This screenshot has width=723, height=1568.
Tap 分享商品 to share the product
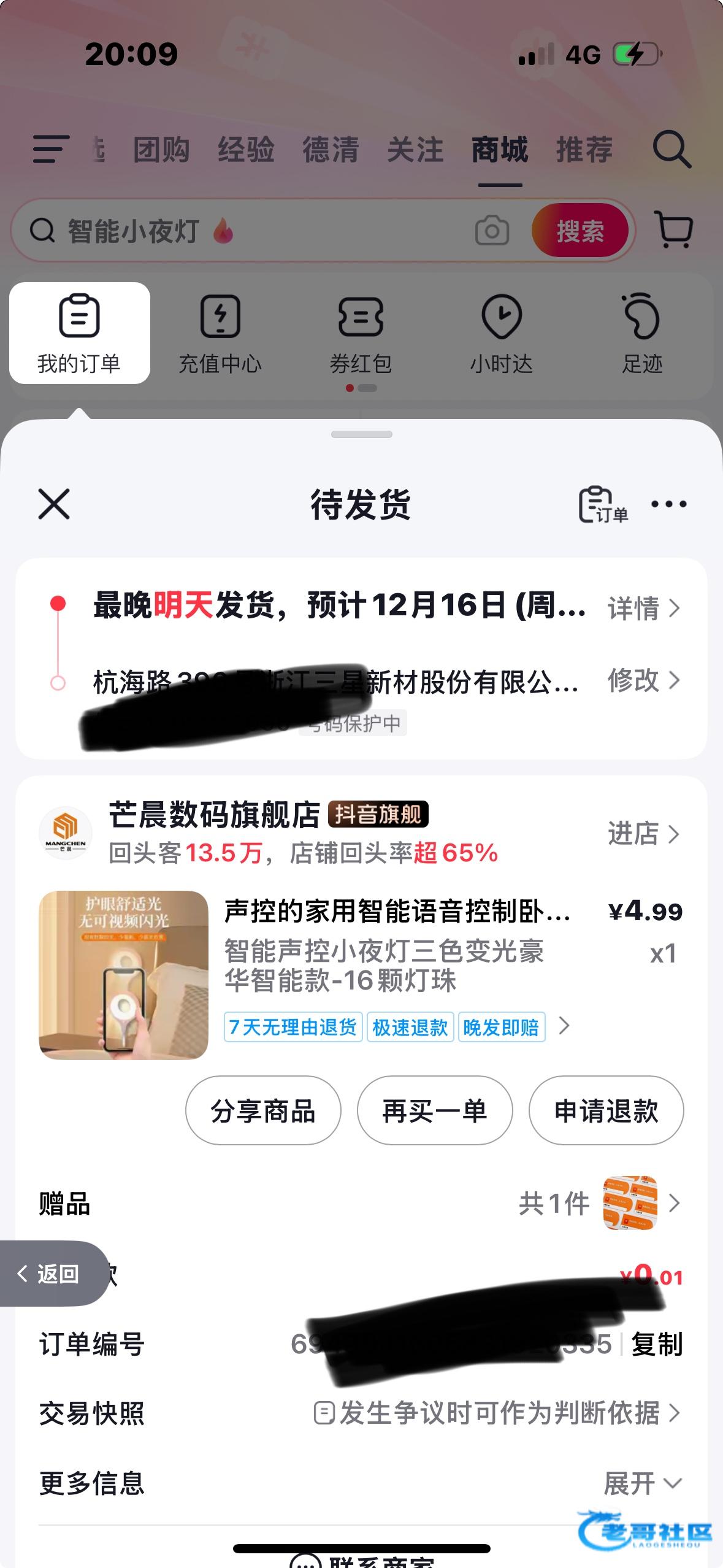(x=263, y=1111)
